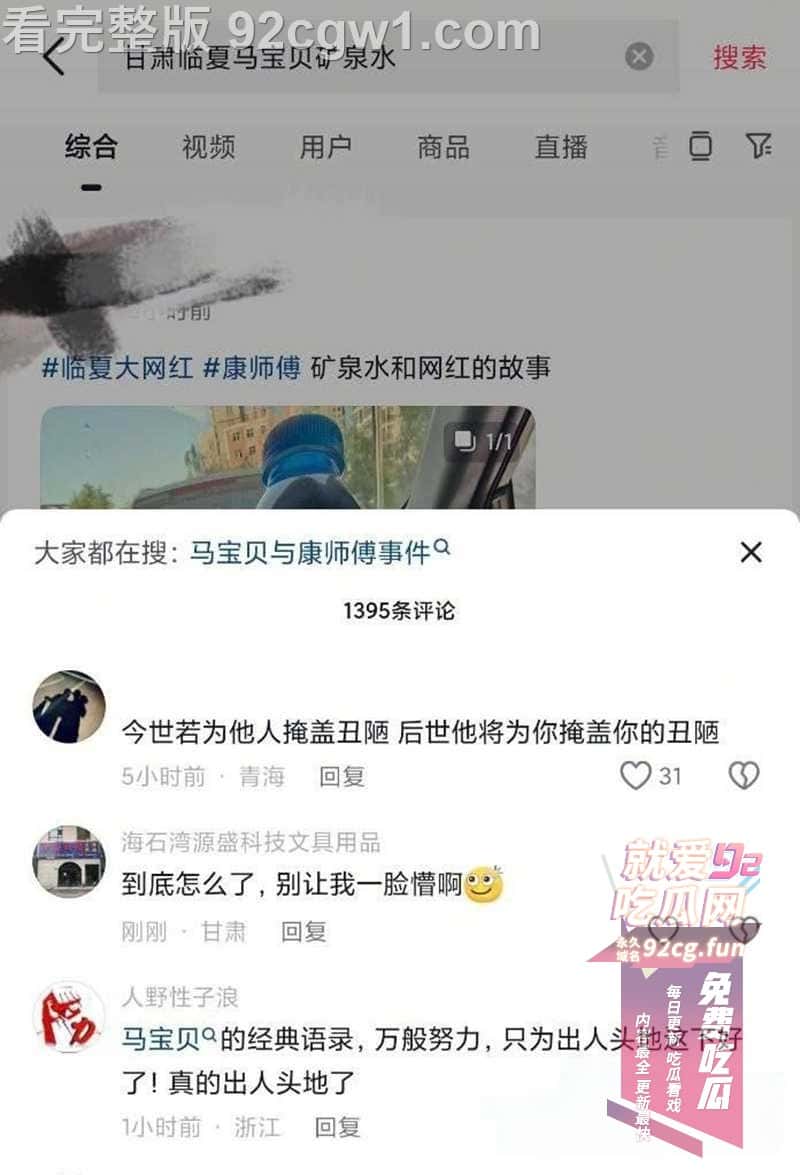This screenshot has width=800, height=1175.
Task: Open the 直播 tab
Action: (x=561, y=148)
